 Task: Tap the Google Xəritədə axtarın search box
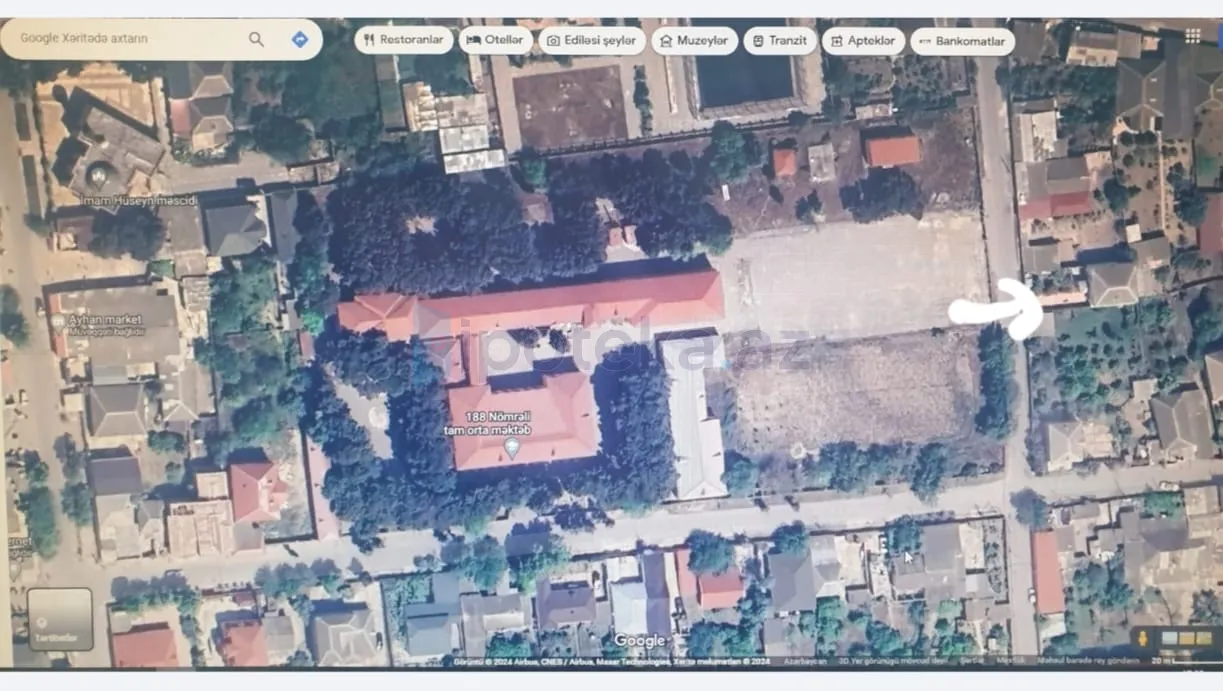point(130,39)
